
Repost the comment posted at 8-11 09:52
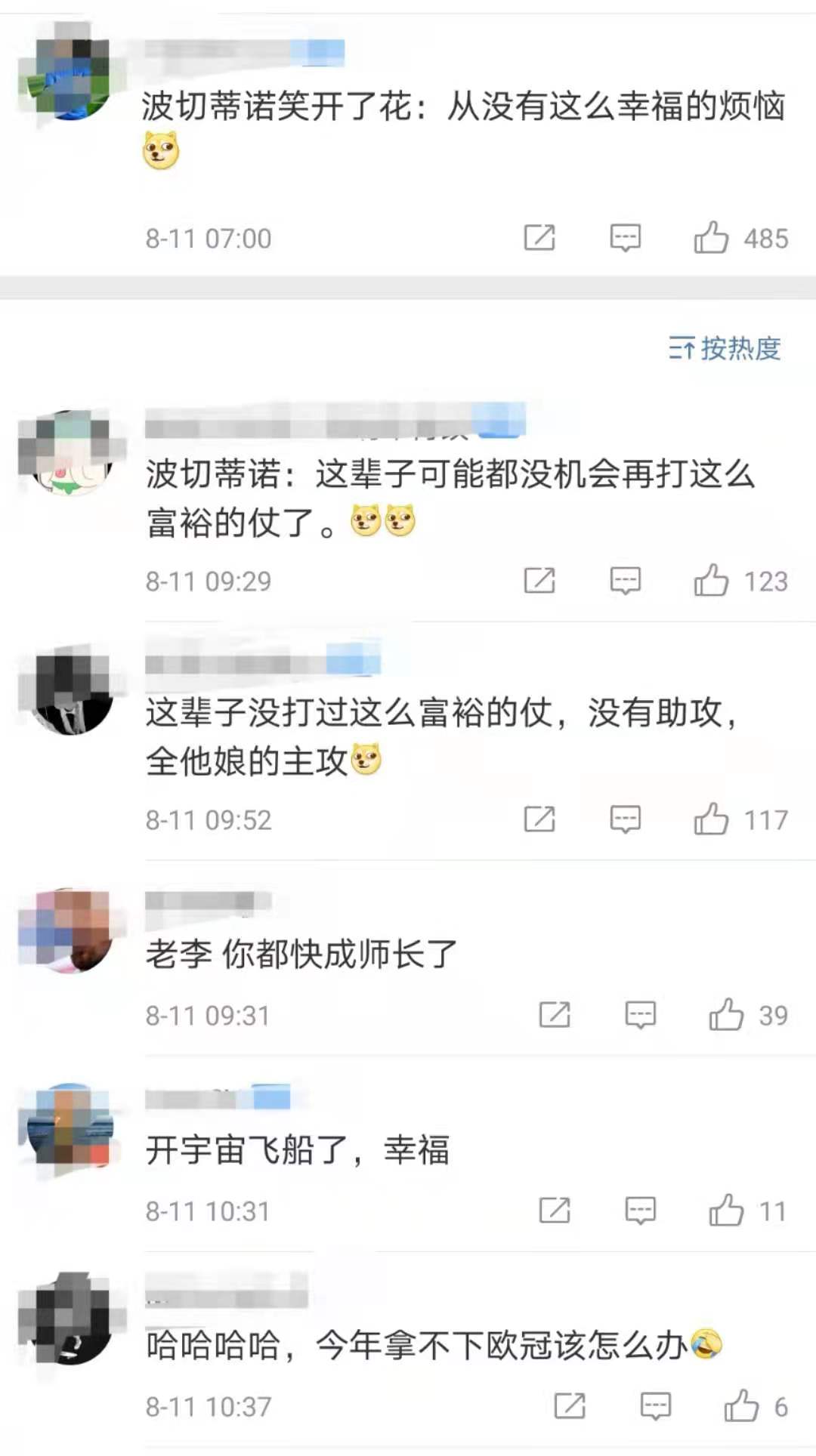click(539, 819)
